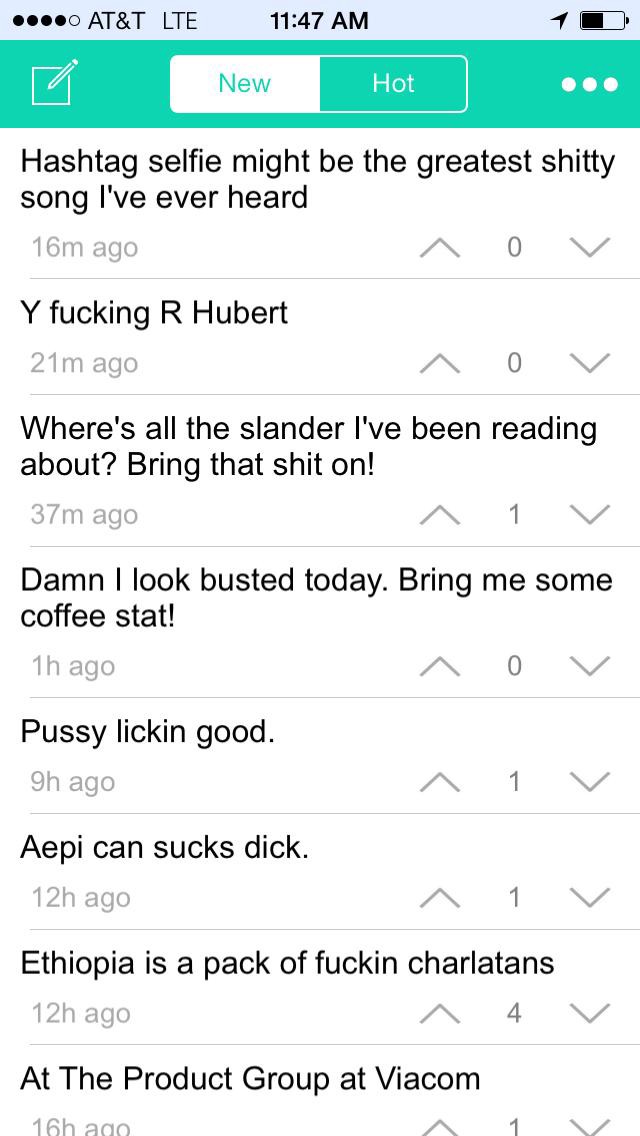
Task: Select the New tab
Action: point(244,83)
